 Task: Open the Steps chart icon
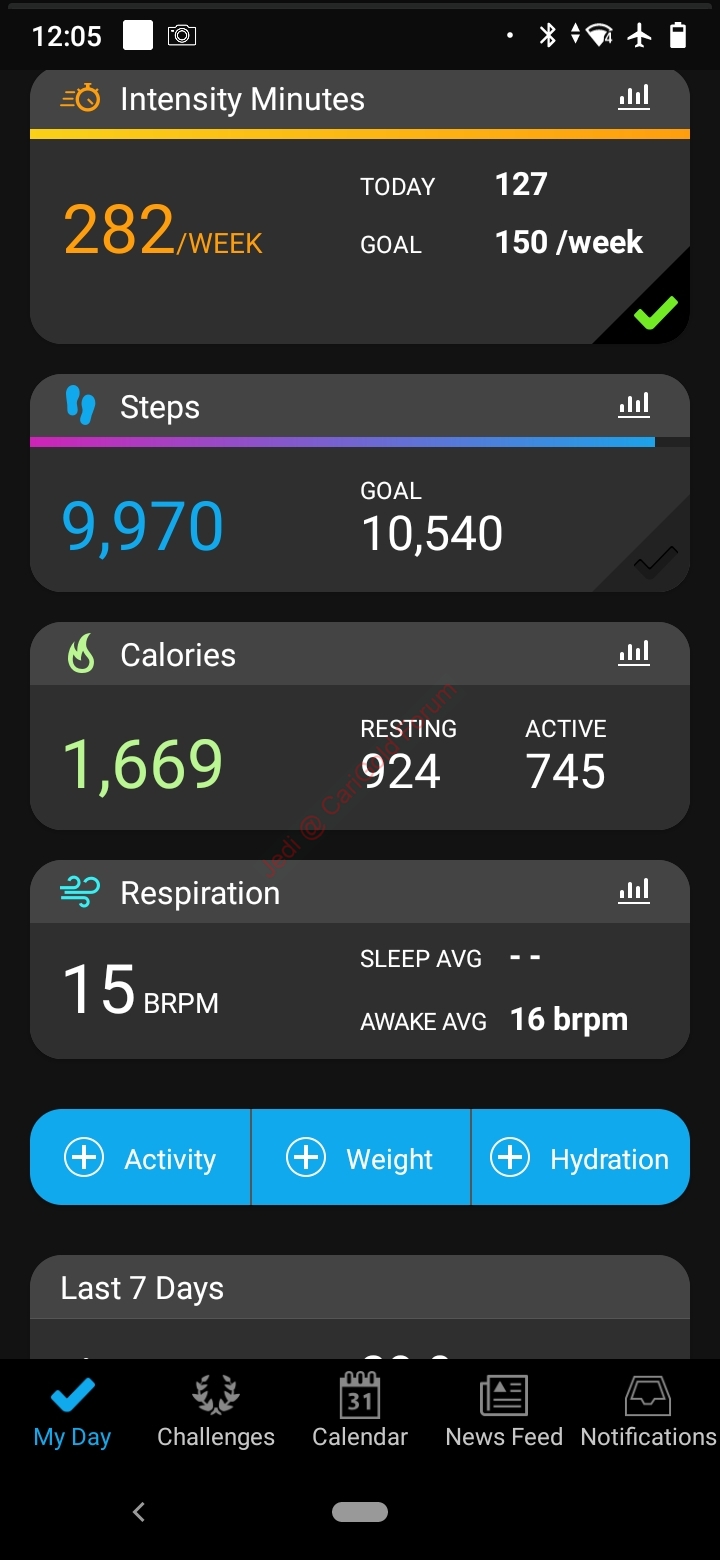point(634,405)
